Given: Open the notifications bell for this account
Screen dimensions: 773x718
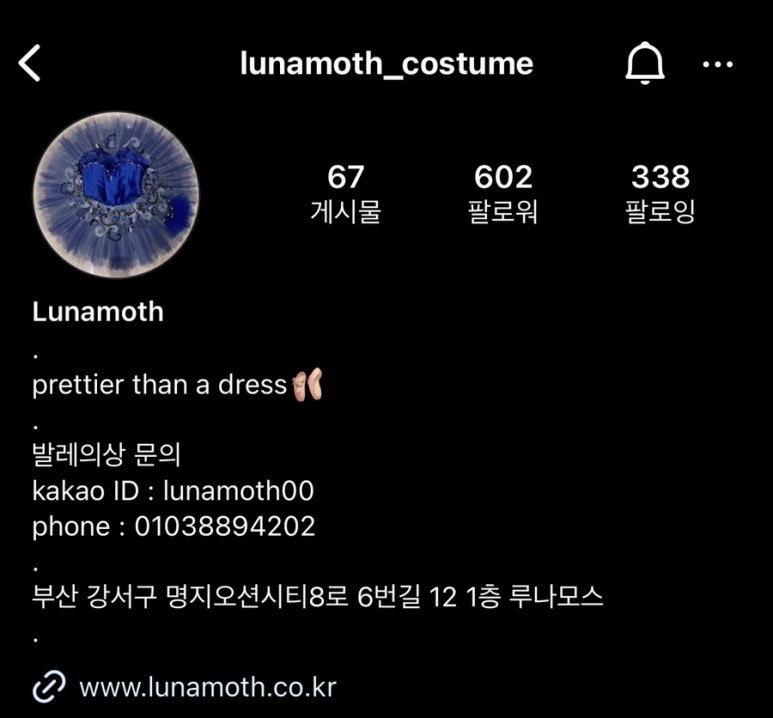Looking at the screenshot, I should (645, 65).
